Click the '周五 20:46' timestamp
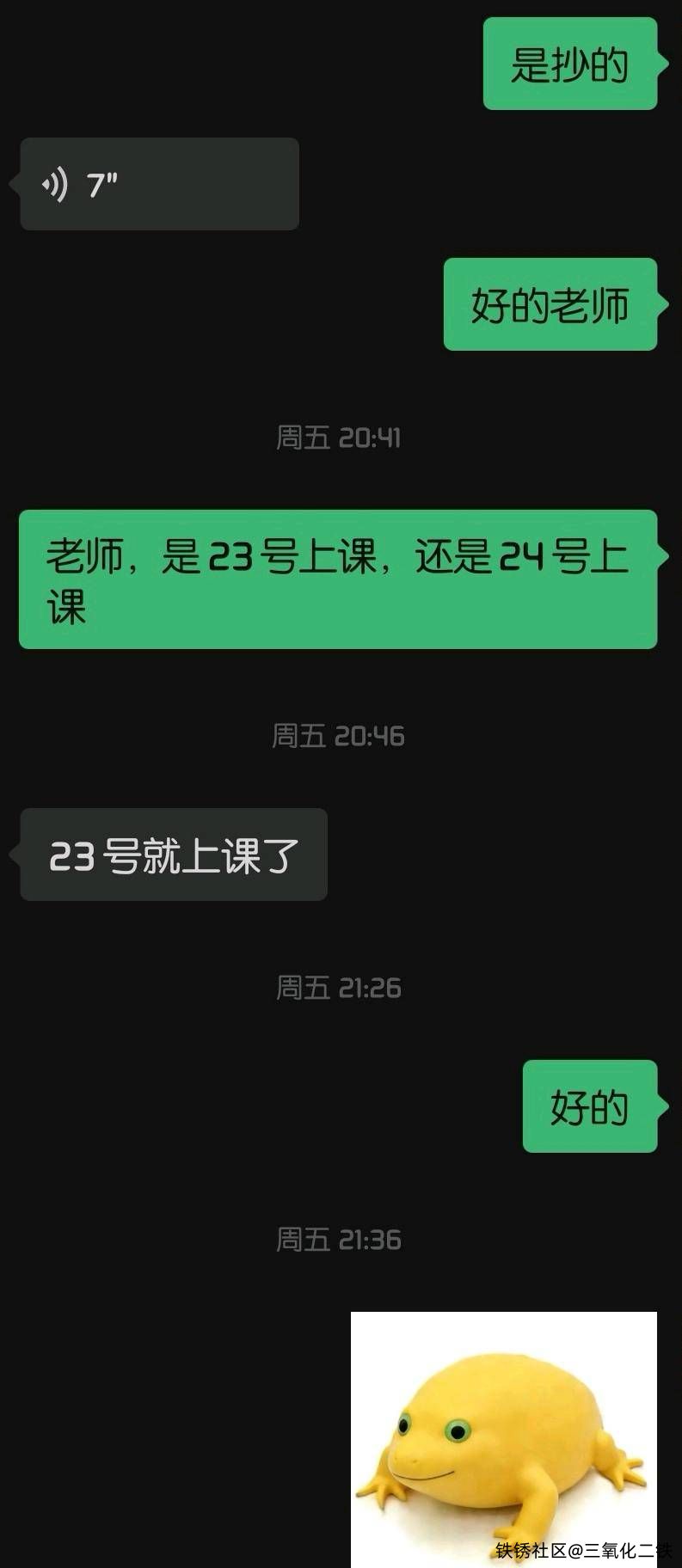 click(x=340, y=737)
